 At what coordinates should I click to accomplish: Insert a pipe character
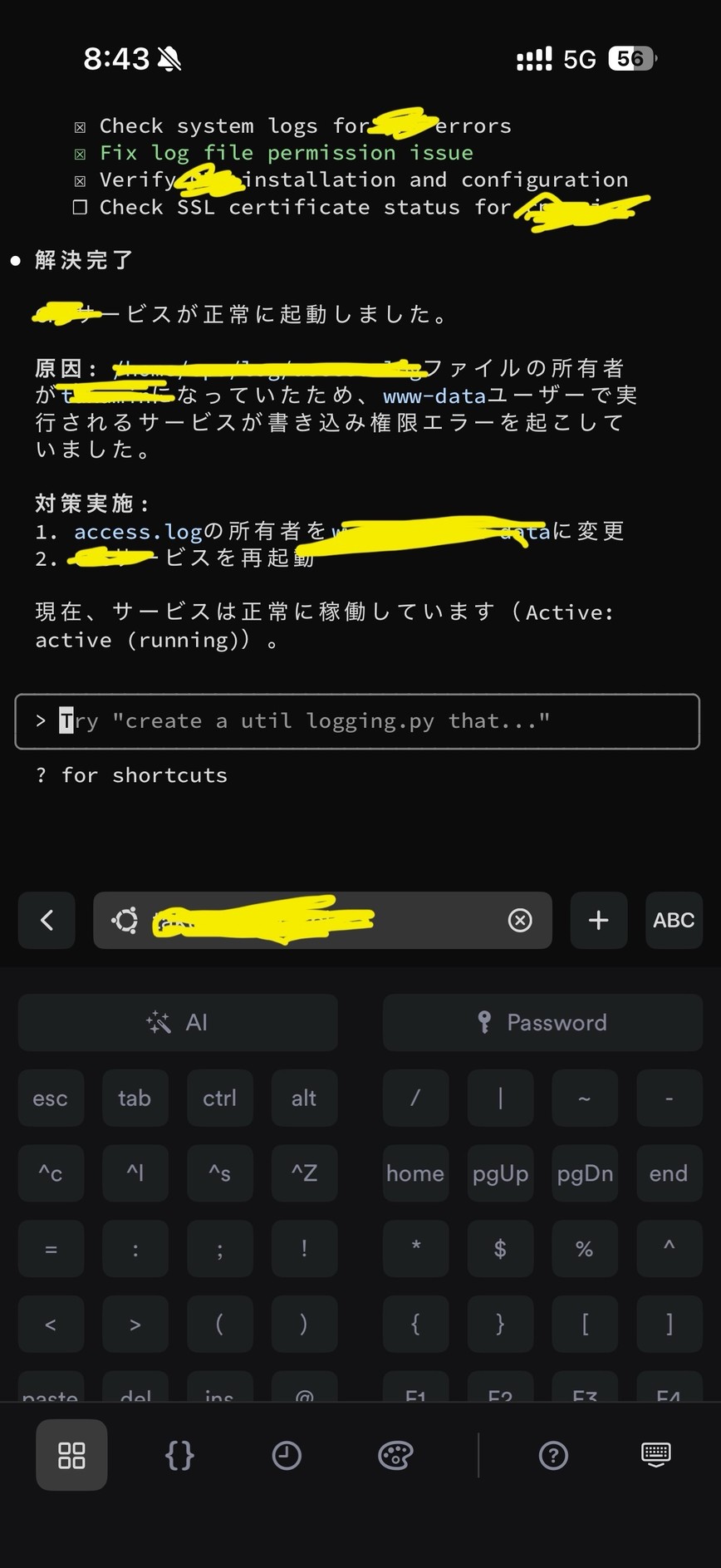tap(500, 1098)
